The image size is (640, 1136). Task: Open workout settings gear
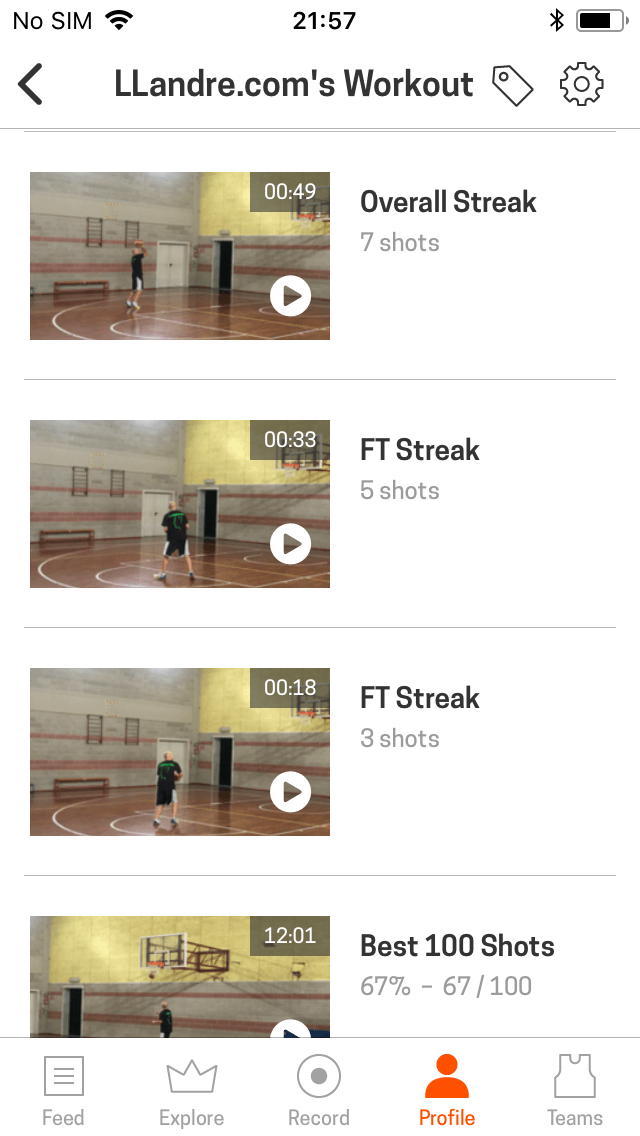click(x=582, y=85)
